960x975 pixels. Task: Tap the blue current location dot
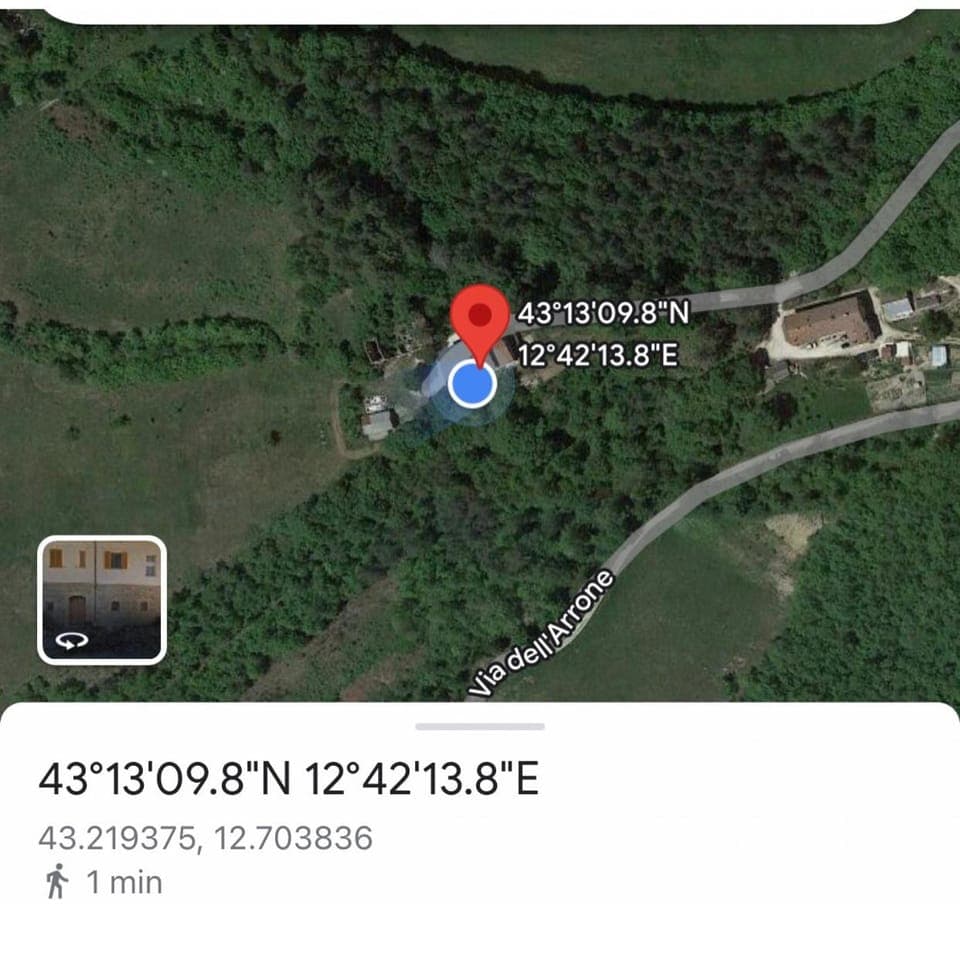point(471,384)
